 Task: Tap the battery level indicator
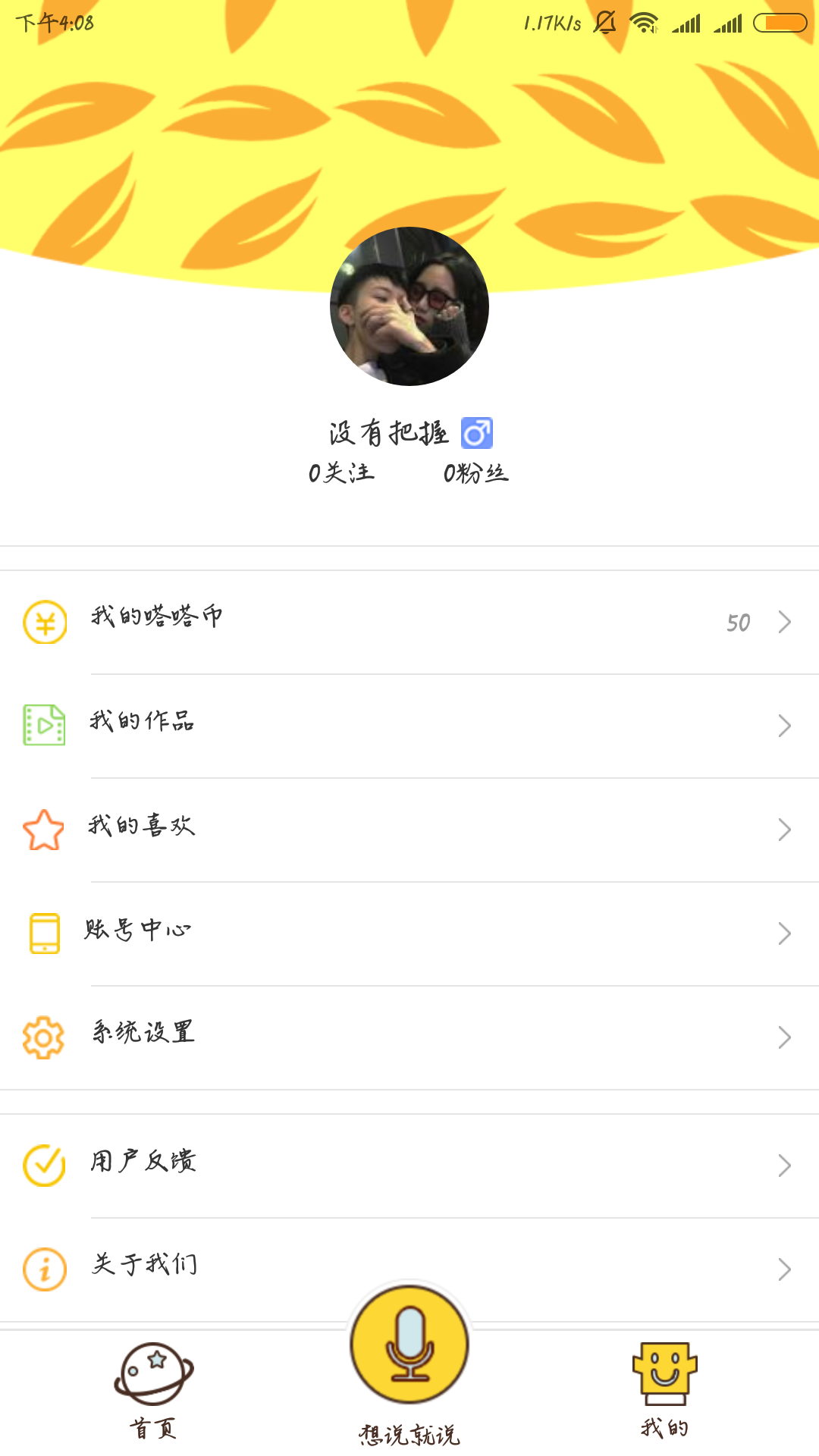coord(780,23)
